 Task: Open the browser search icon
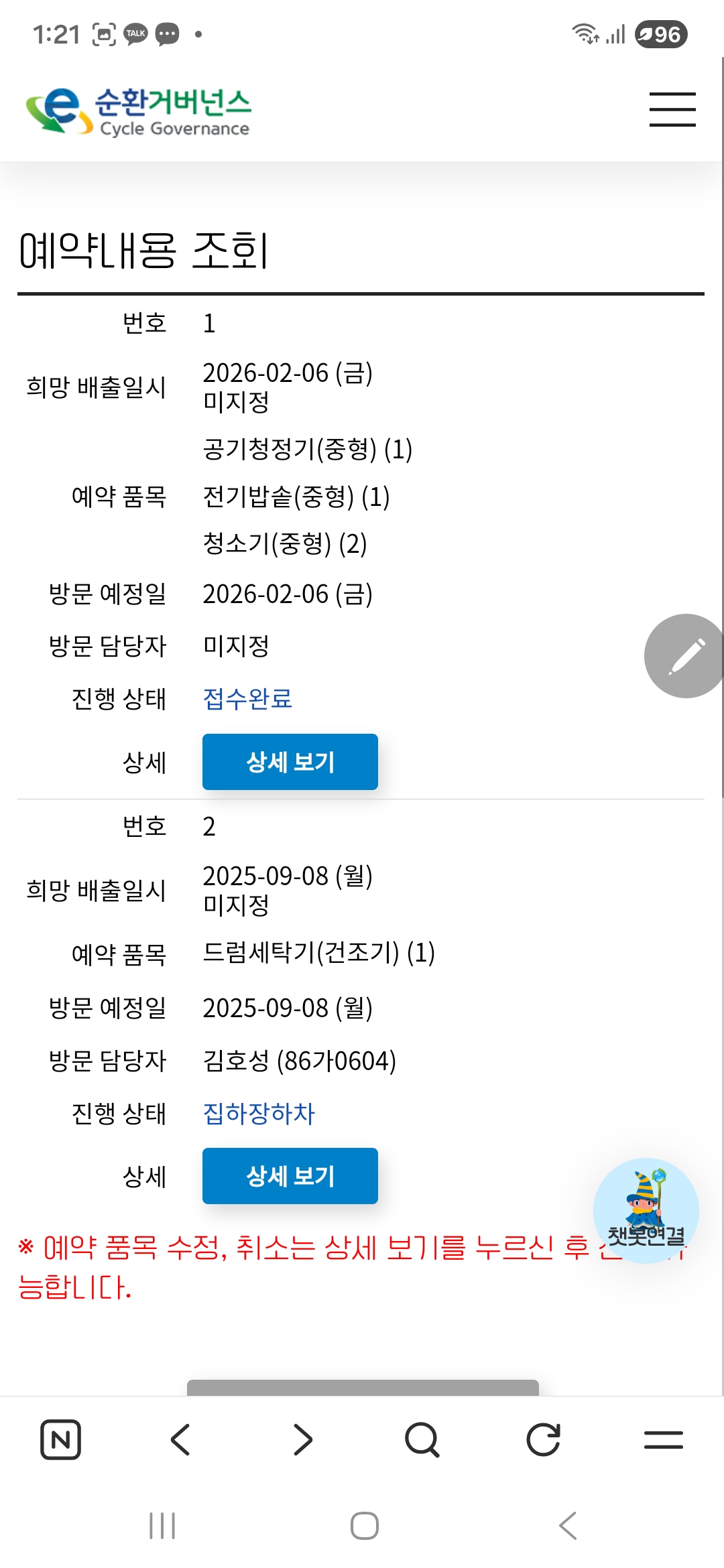pos(422,1439)
